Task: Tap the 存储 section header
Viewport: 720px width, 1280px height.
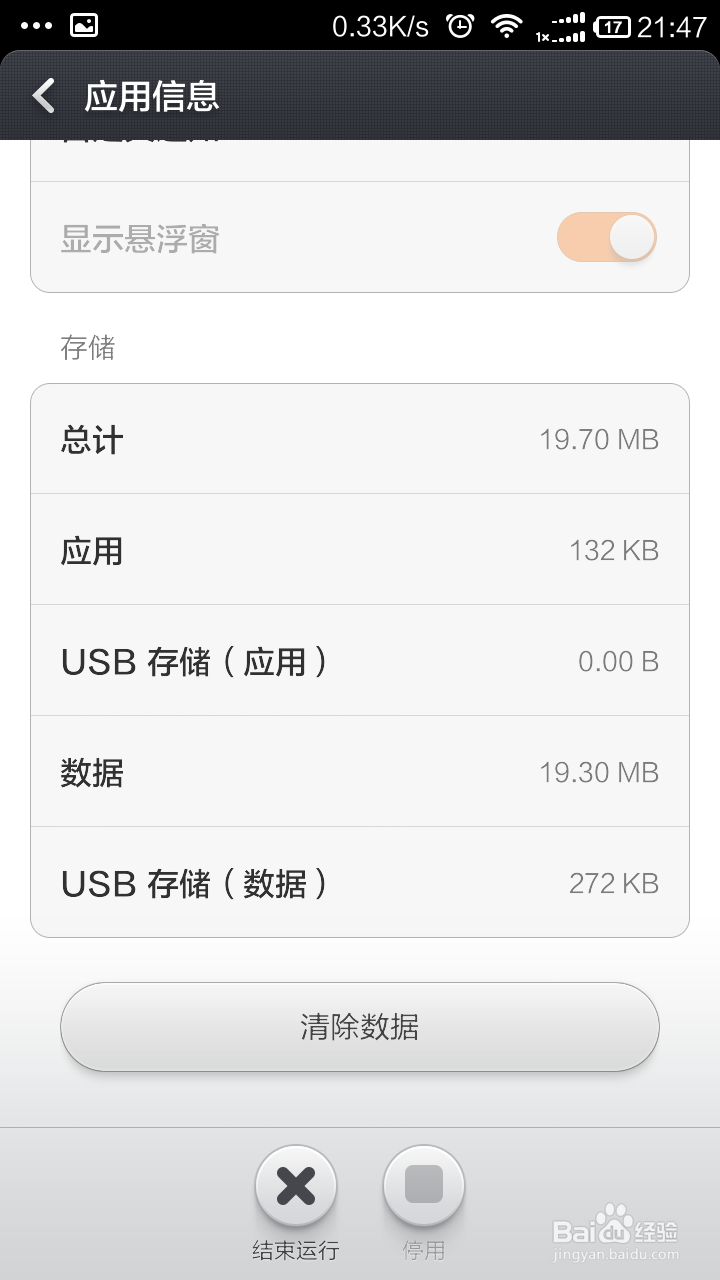Action: coord(88,348)
